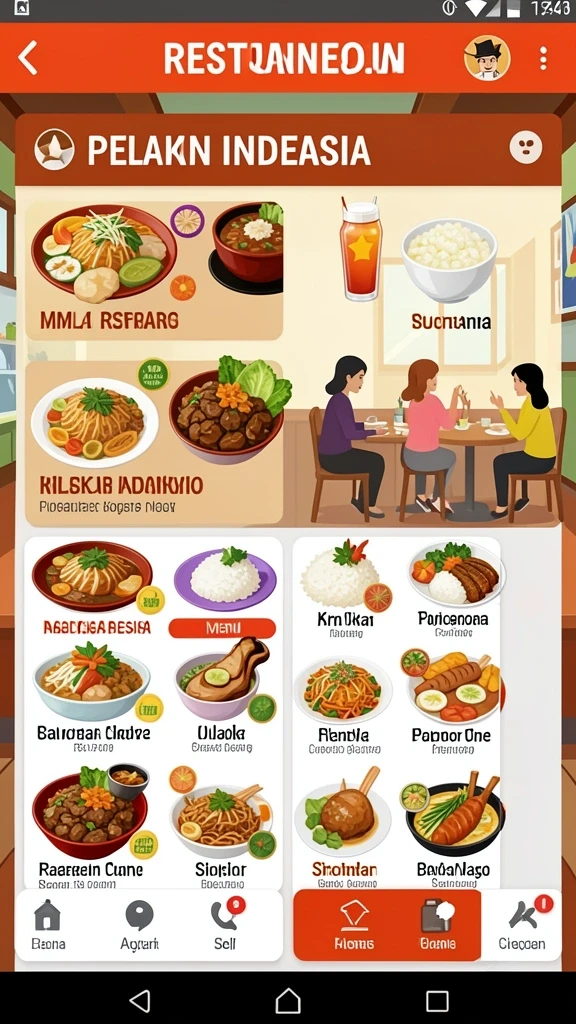
Task: Open recent apps from navigation bar
Action: (x=437, y=1000)
